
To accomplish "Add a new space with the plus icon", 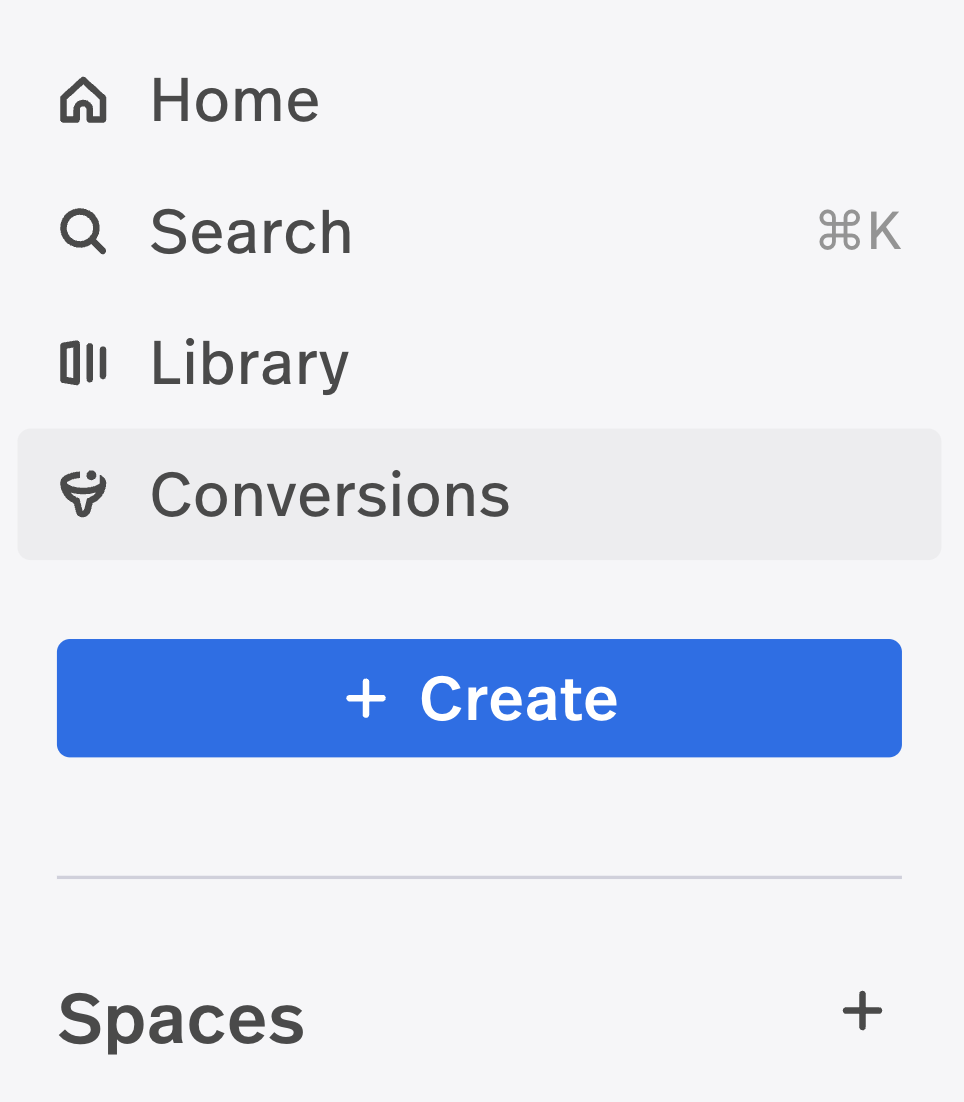I will coord(862,1012).
